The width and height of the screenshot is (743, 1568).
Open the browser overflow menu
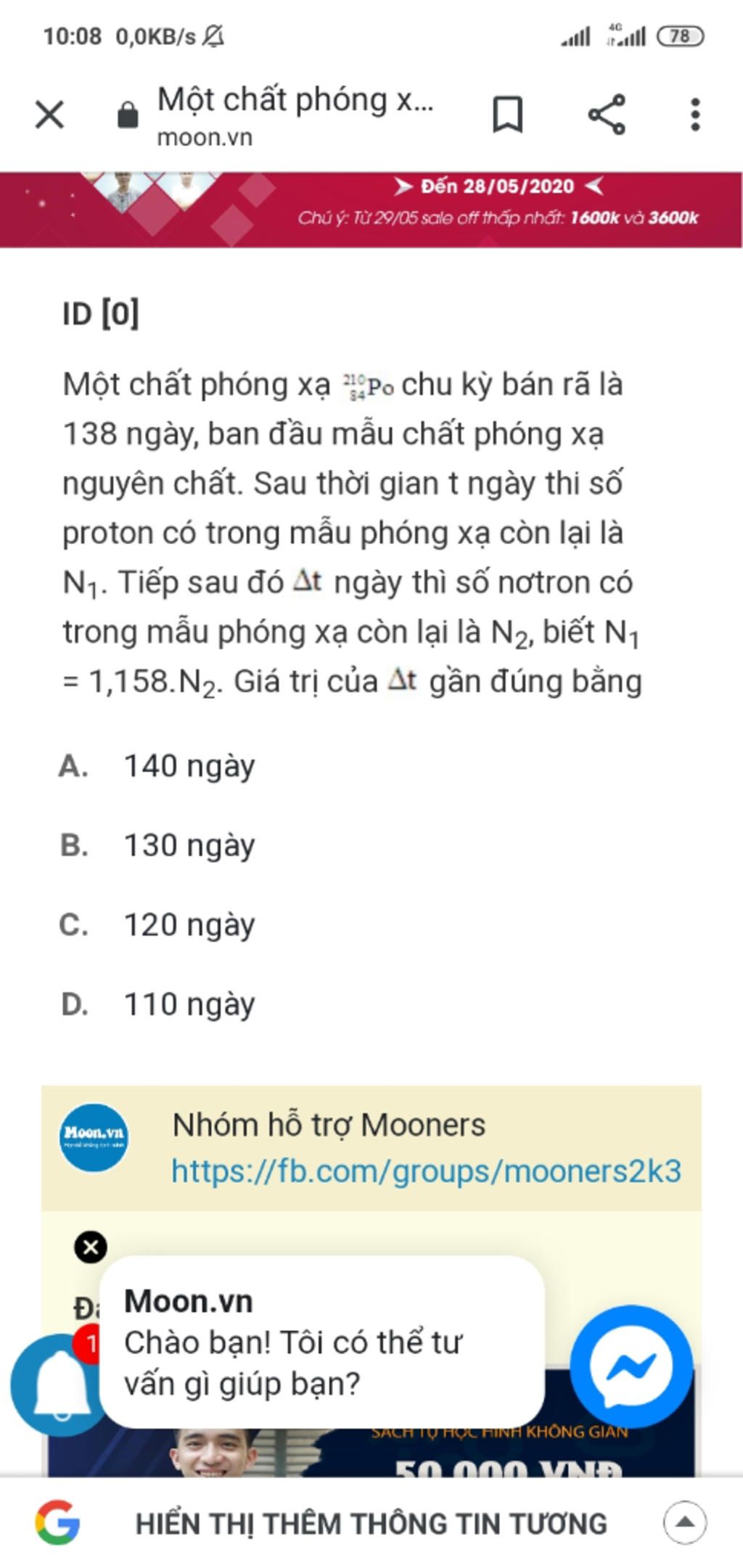(695, 115)
